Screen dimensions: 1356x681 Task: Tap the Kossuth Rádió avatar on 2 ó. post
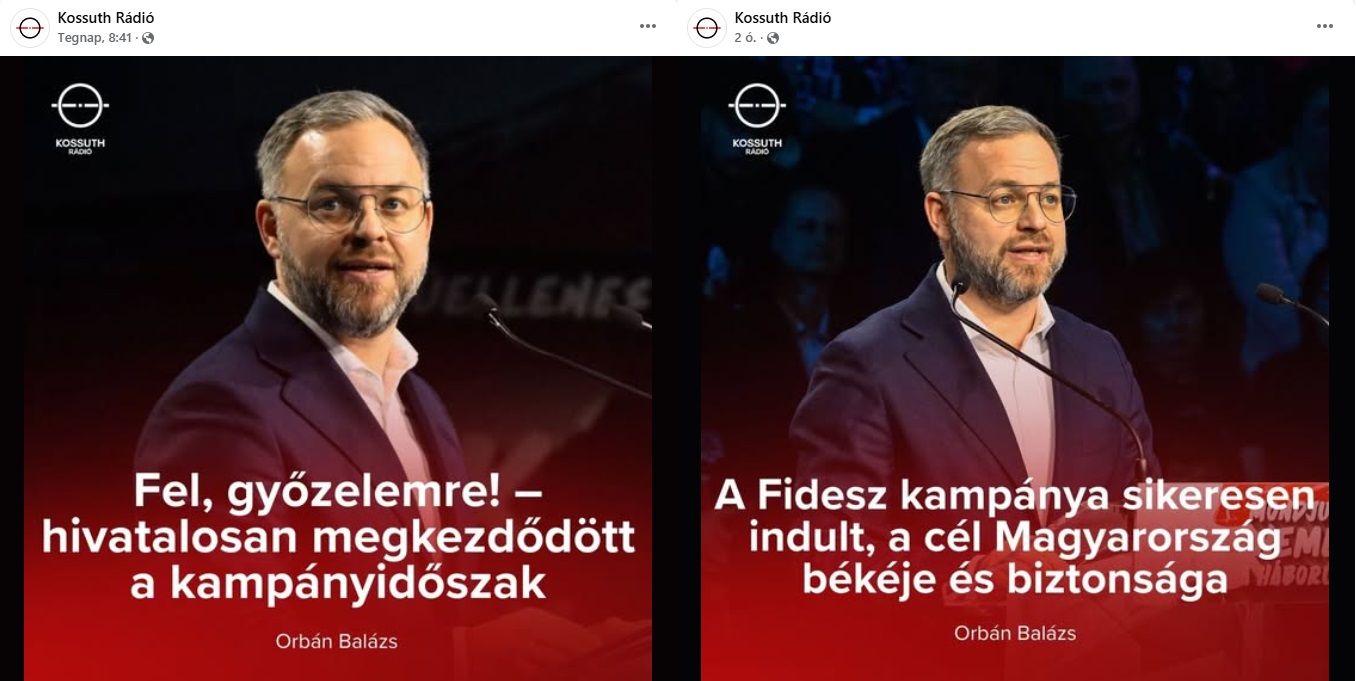click(707, 28)
